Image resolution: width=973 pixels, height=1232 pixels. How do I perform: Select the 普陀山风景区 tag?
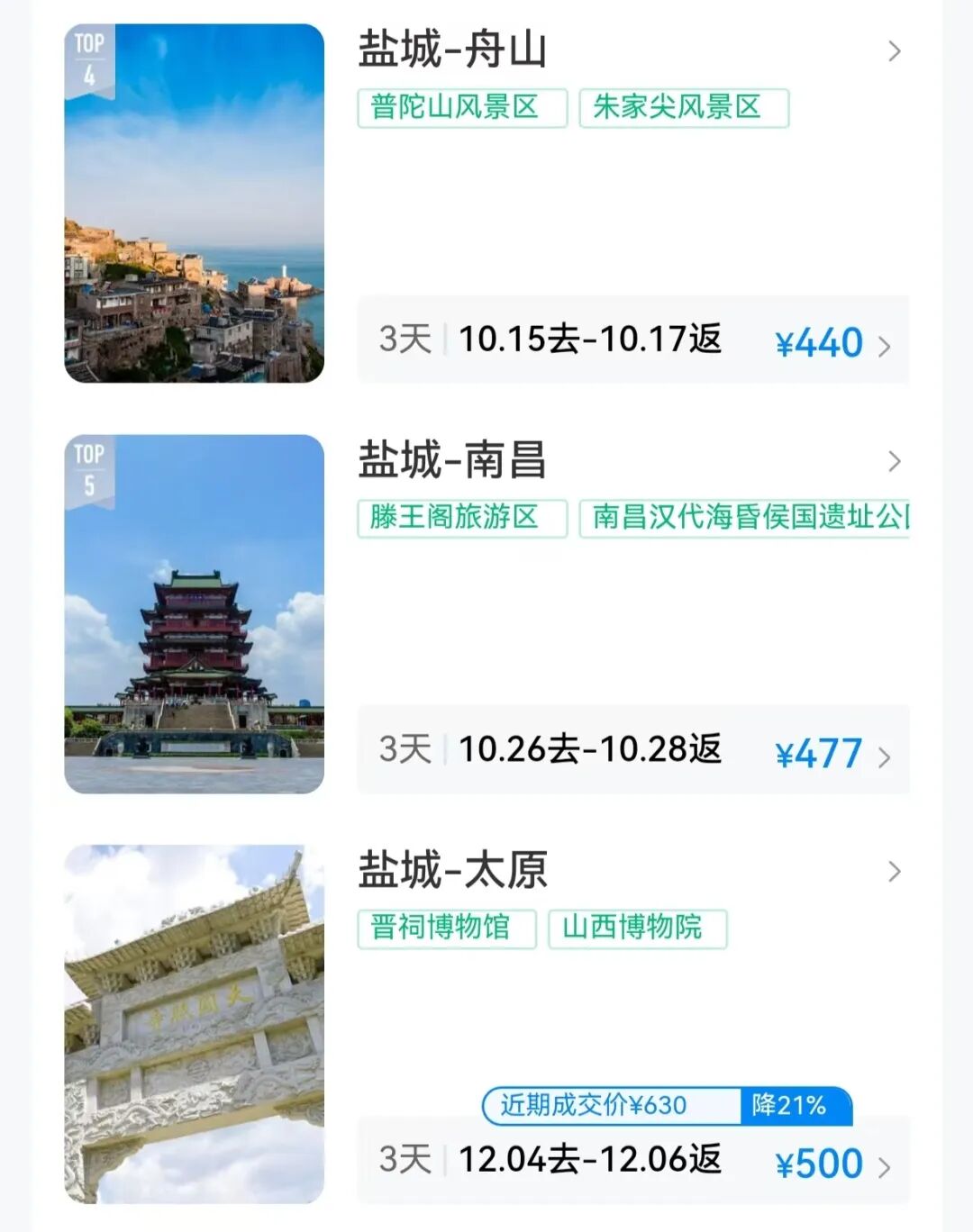click(x=462, y=108)
